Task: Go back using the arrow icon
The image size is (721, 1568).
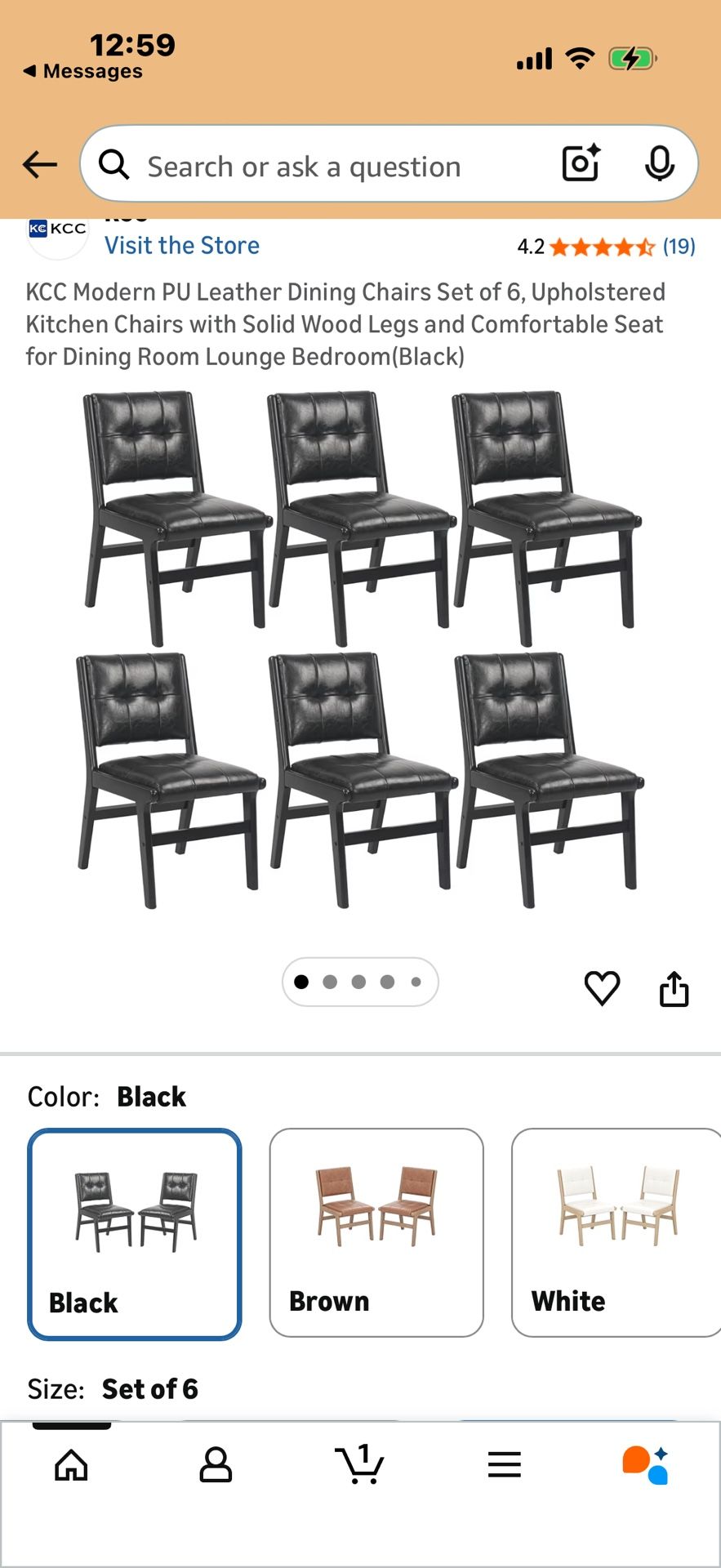Action: tap(39, 165)
